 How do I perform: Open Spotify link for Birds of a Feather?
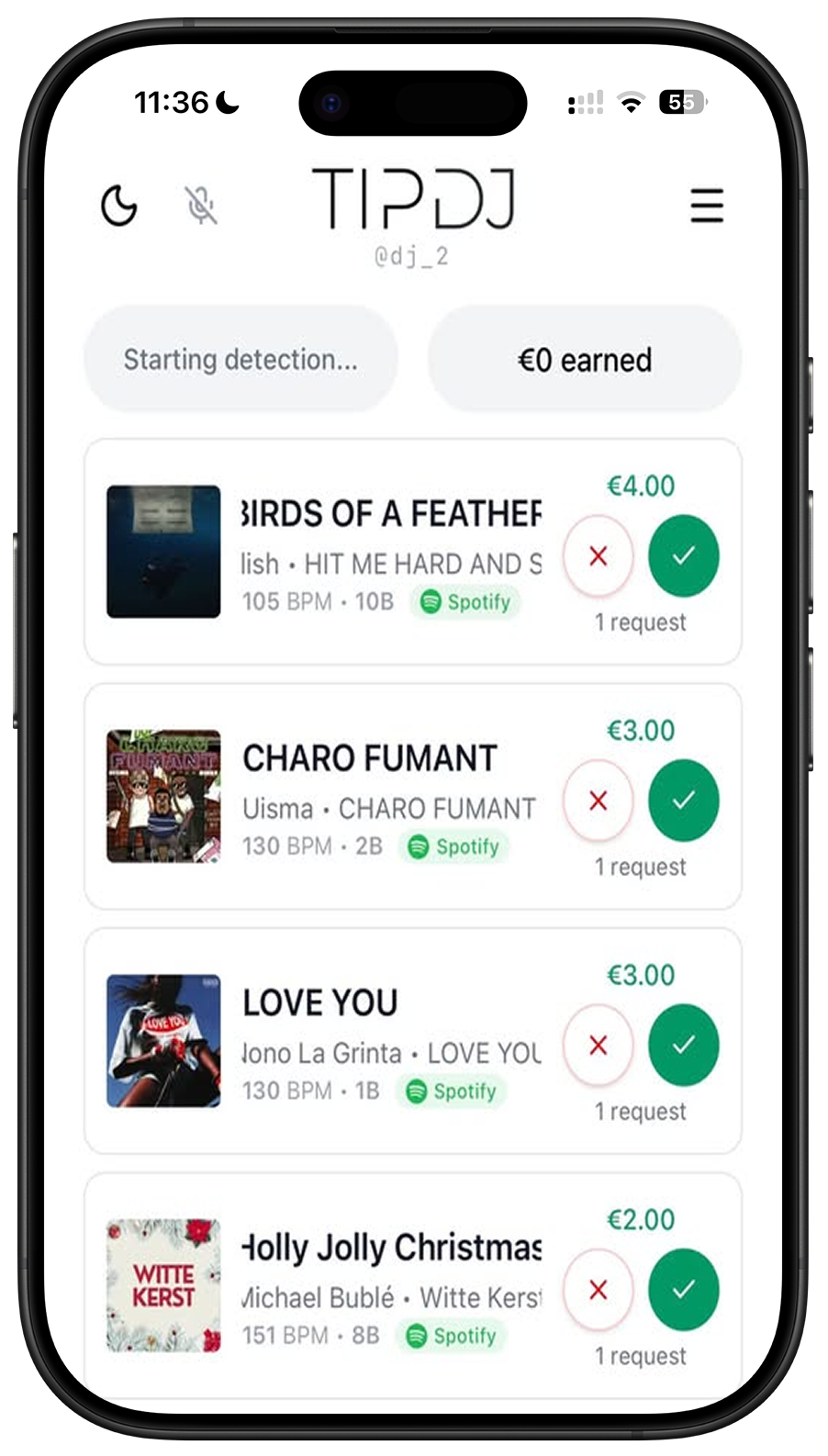tap(465, 602)
